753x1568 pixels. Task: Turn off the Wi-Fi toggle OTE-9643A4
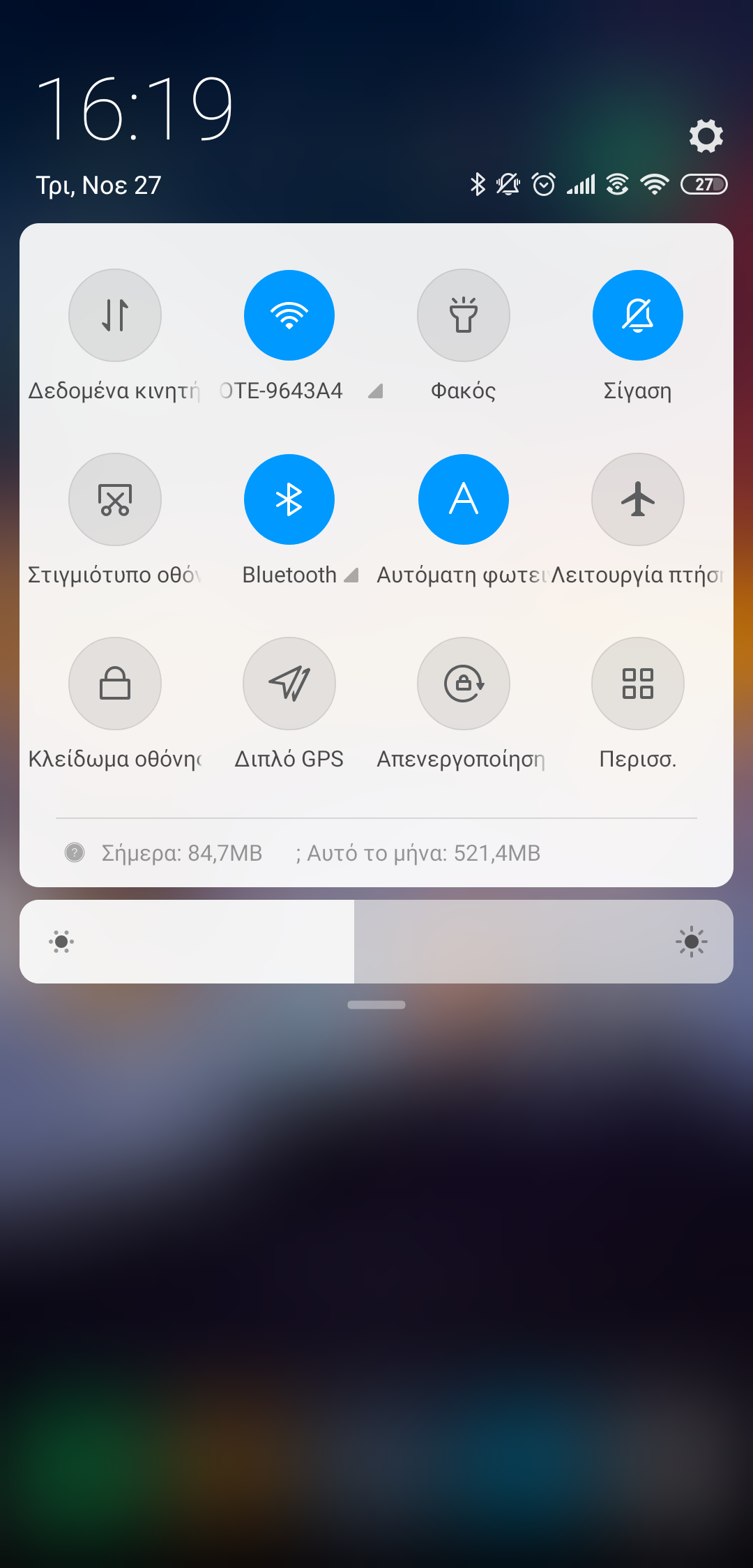point(289,315)
